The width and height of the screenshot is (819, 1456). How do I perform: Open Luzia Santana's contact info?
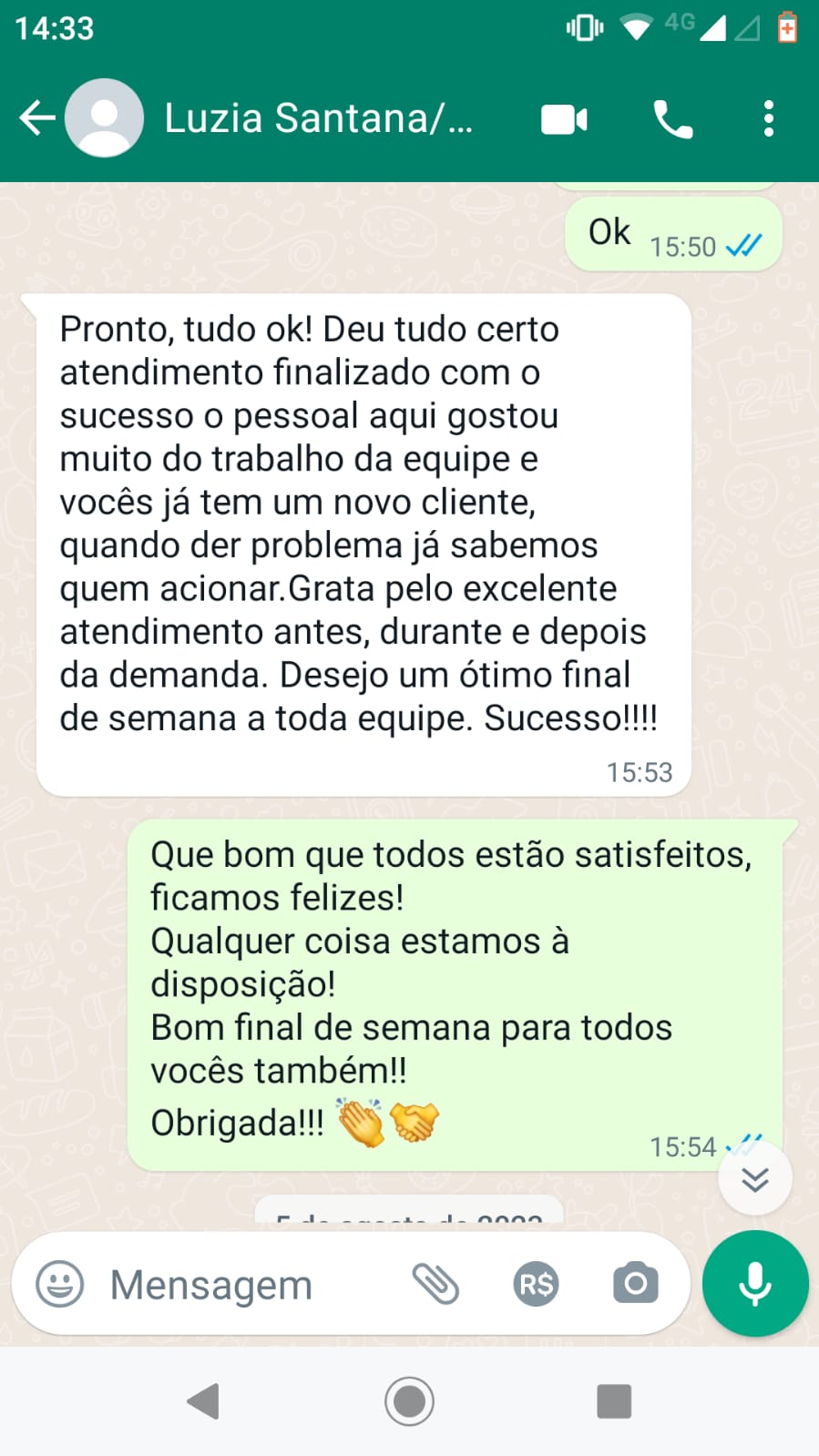(x=318, y=118)
